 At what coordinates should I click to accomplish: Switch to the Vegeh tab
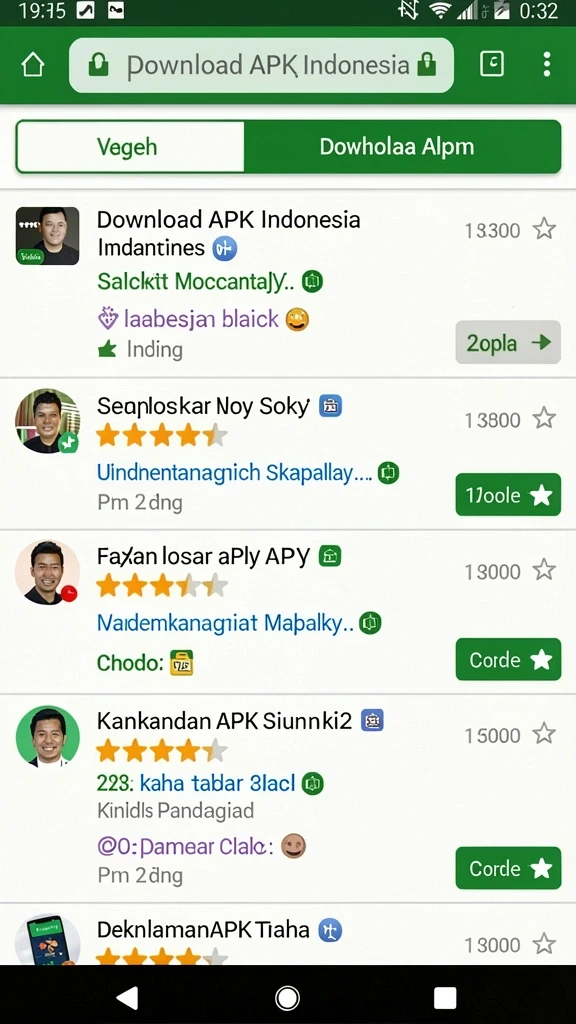pos(130,146)
